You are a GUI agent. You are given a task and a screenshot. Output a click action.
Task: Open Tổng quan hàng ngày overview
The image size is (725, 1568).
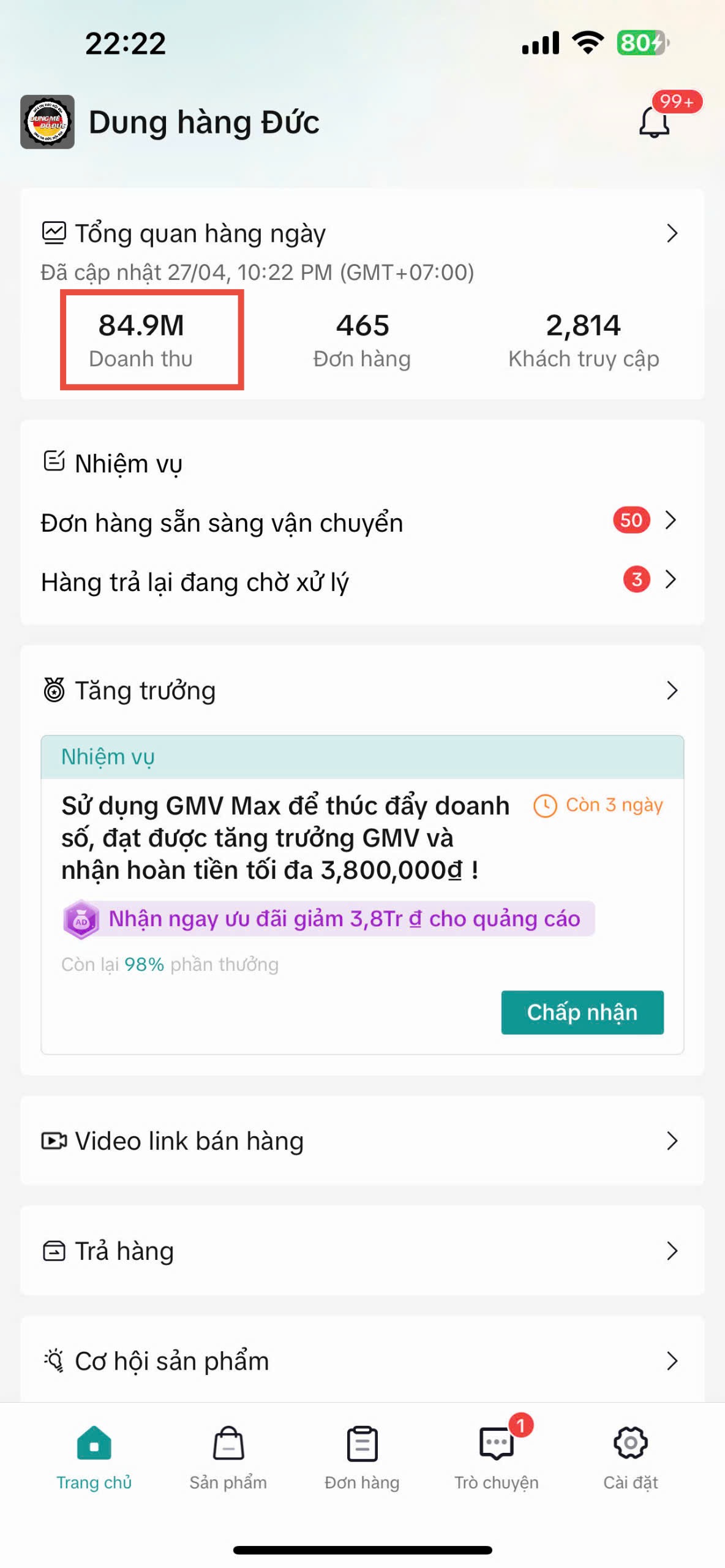click(x=361, y=233)
